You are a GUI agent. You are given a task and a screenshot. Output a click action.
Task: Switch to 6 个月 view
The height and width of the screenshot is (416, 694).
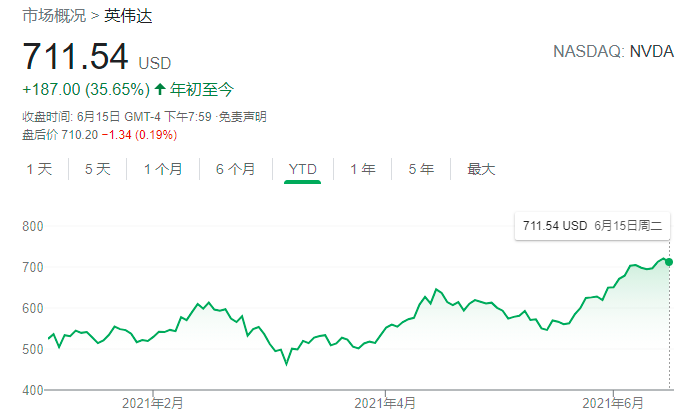click(x=235, y=169)
